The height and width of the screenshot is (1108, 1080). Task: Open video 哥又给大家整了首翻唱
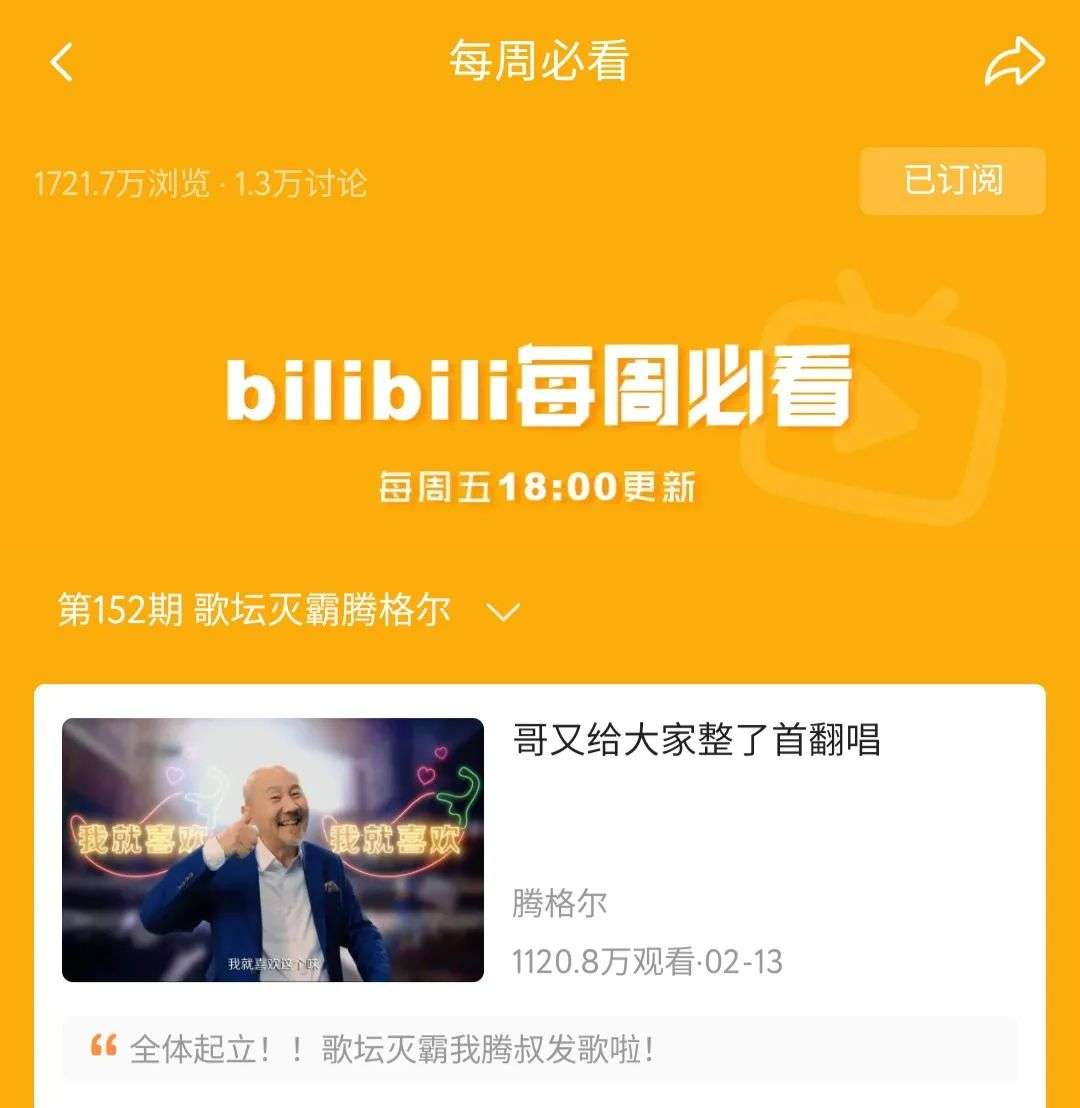(696, 741)
